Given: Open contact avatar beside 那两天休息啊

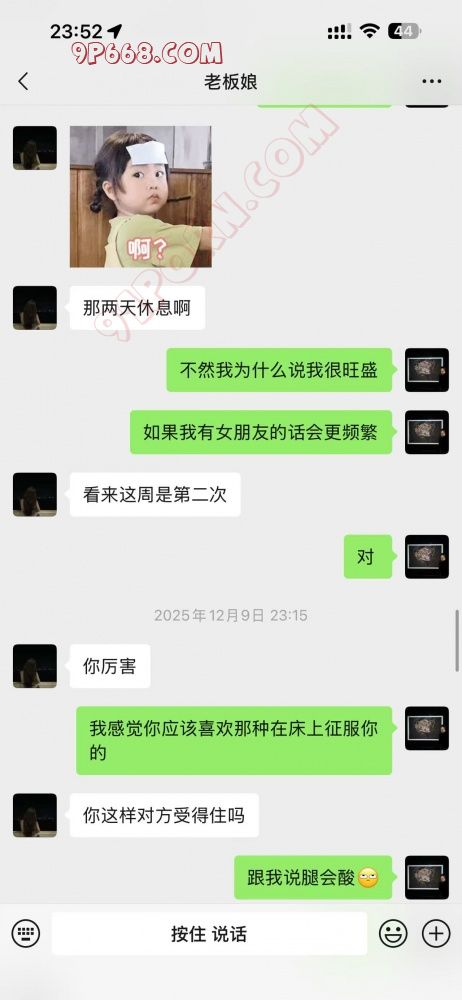Looking at the screenshot, I should [x=34, y=307].
